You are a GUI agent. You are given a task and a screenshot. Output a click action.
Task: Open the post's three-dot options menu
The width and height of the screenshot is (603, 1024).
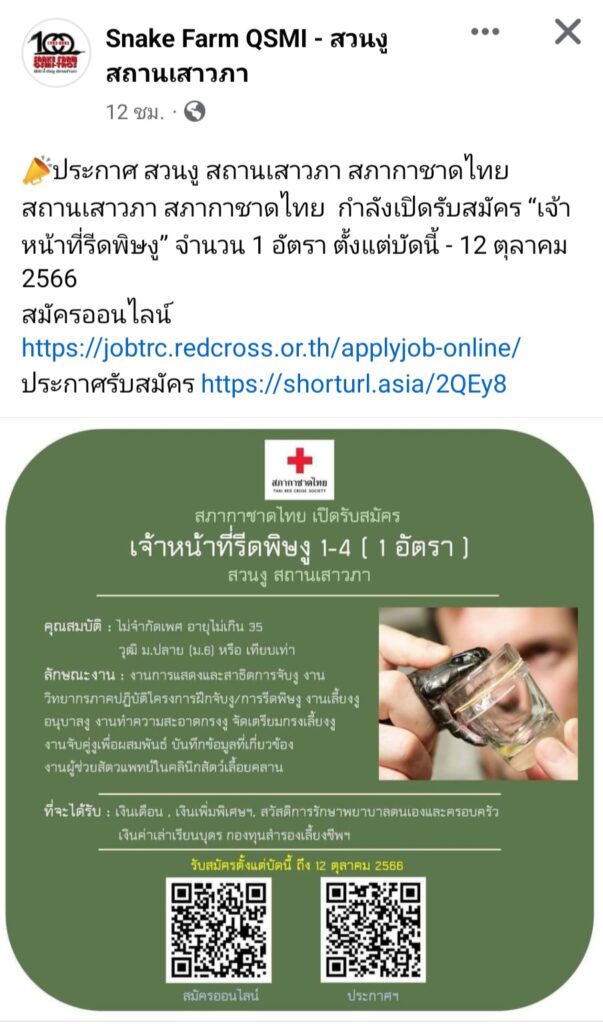(485, 32)
